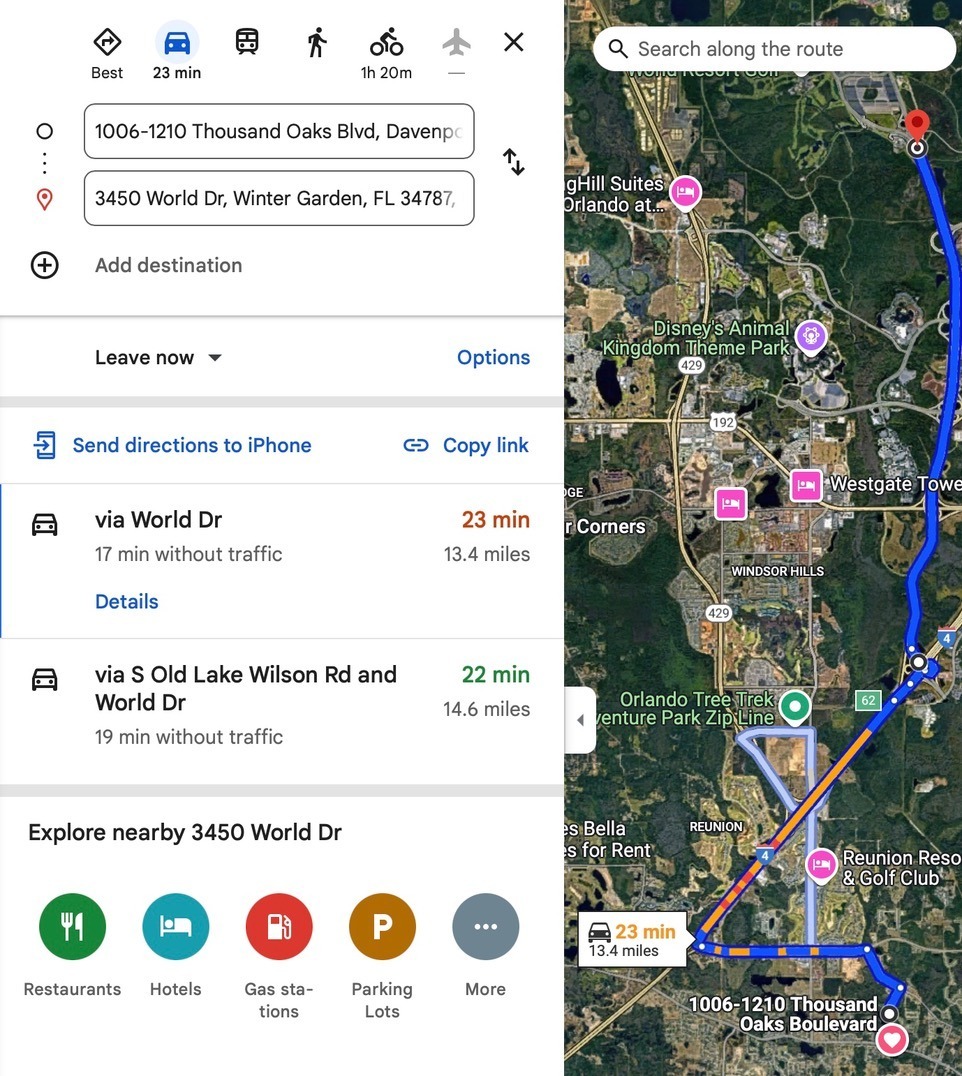Open route Options
Screen dimensions: 962x1076
[x=493, y=357]
